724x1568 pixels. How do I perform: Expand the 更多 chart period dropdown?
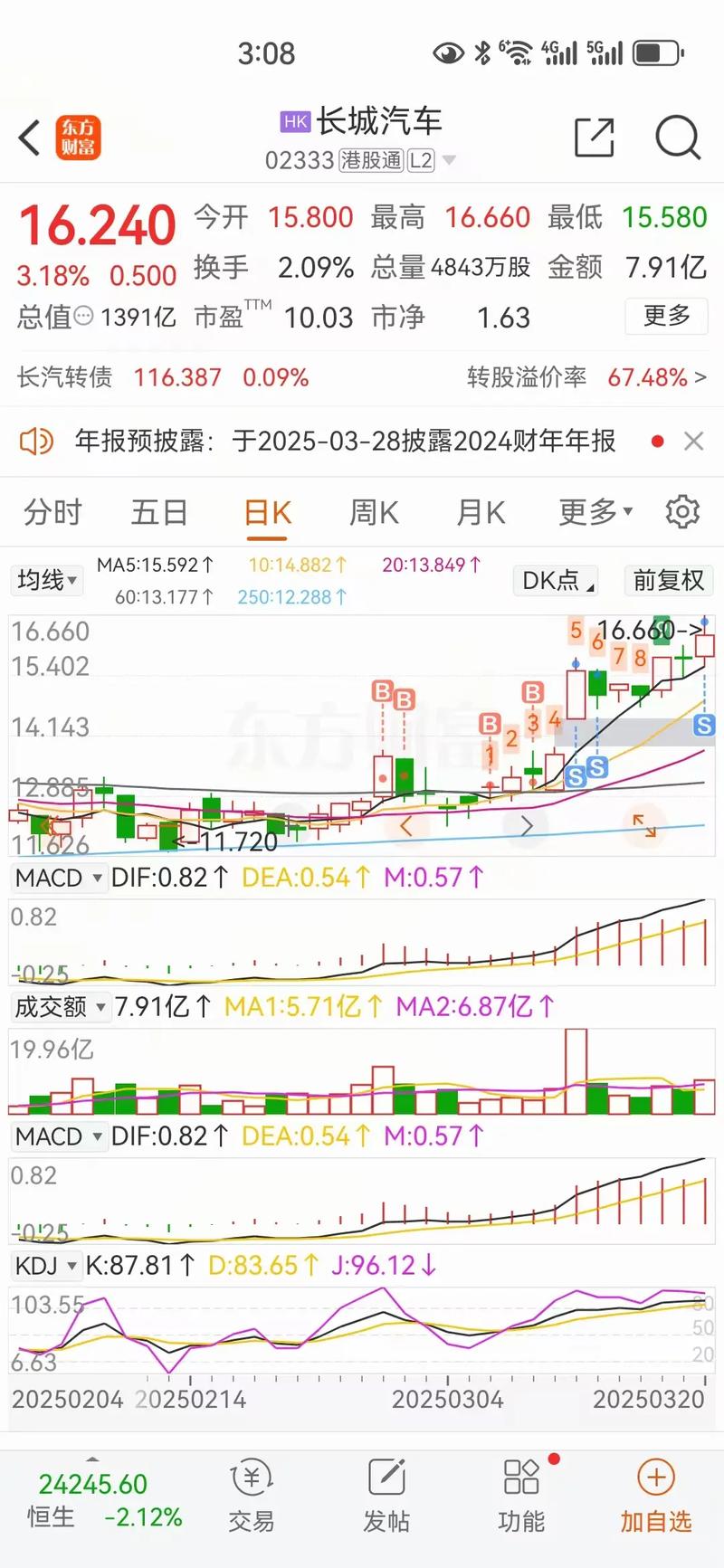coord(595,513)
